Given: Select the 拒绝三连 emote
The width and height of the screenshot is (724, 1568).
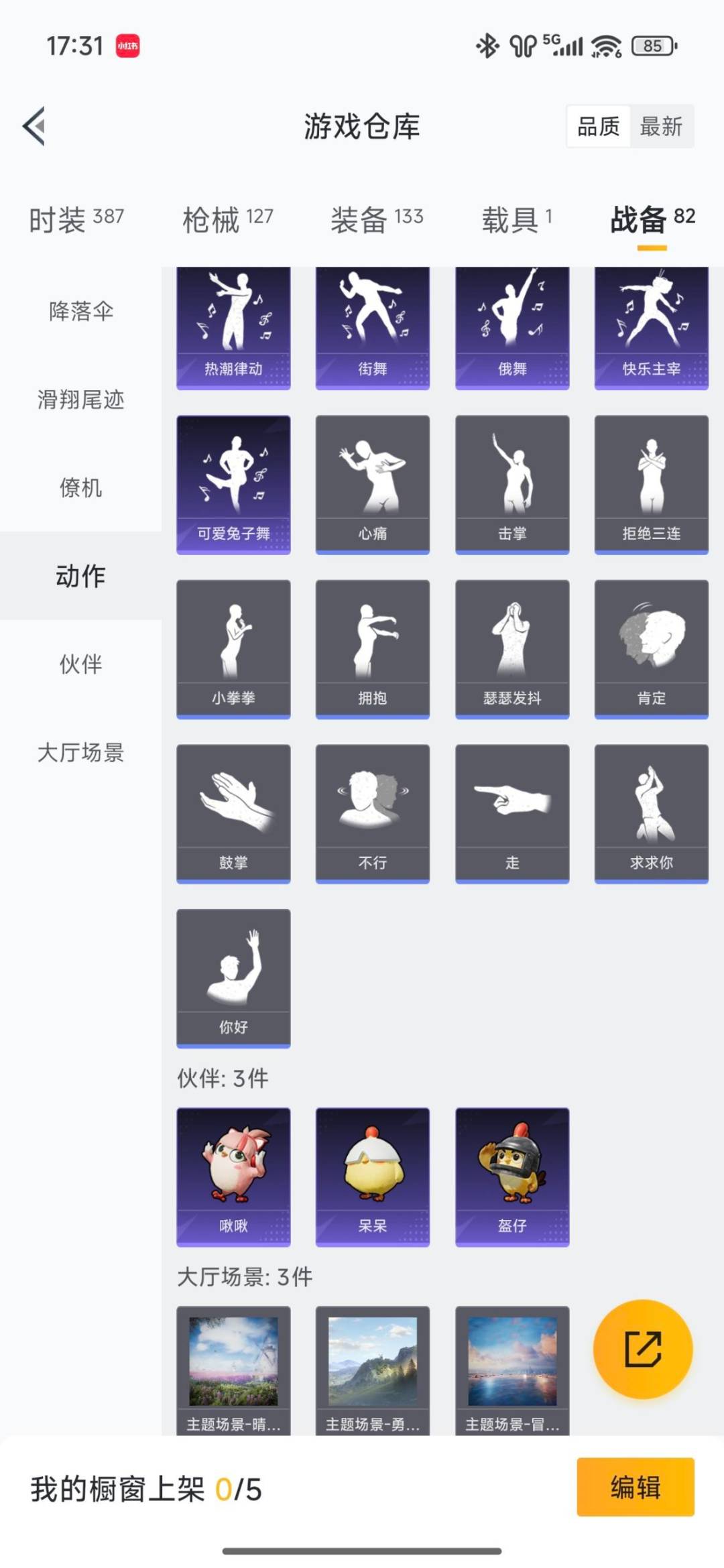Looking at the screenshot, I should [651, 483].
